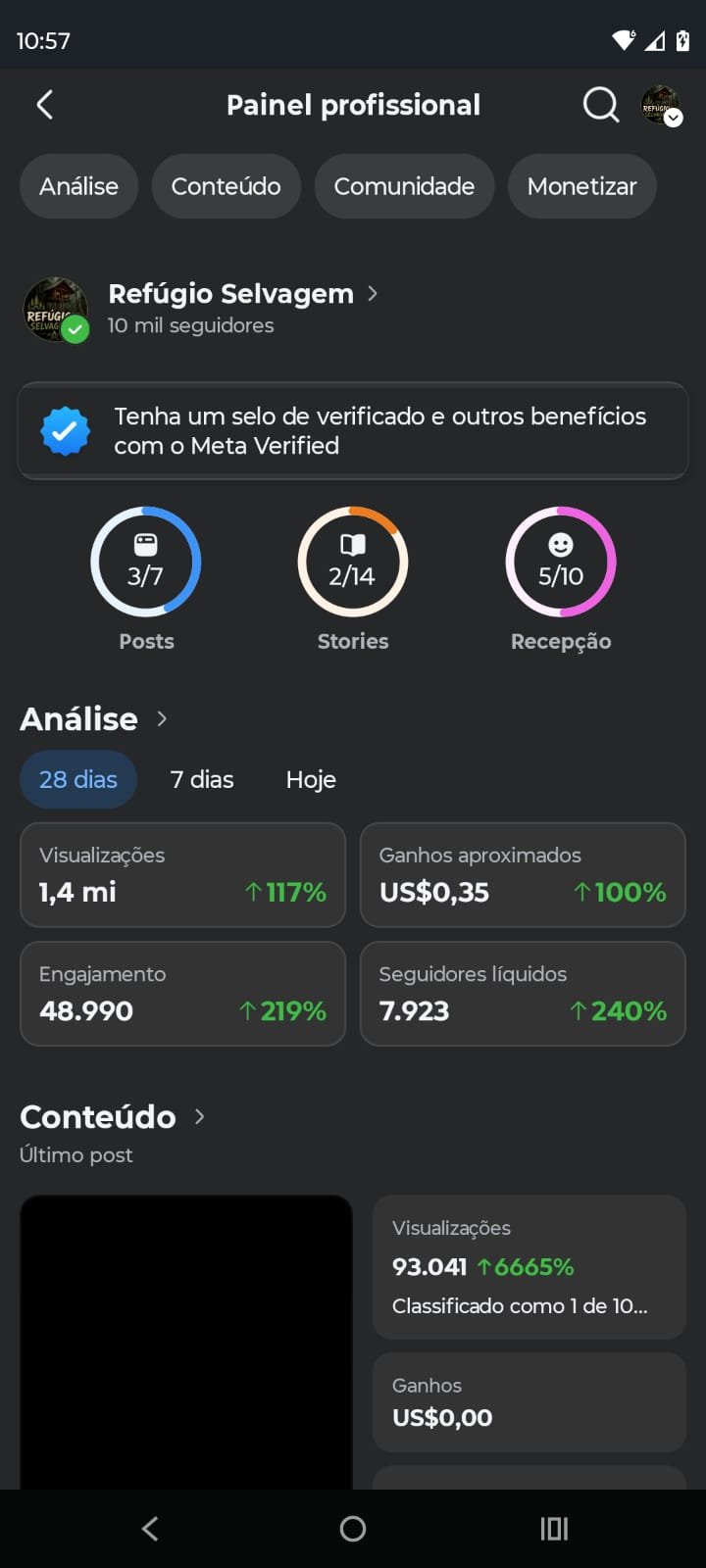Open the profile switcher avatar
706x1568 pixels.
[661, 105]
